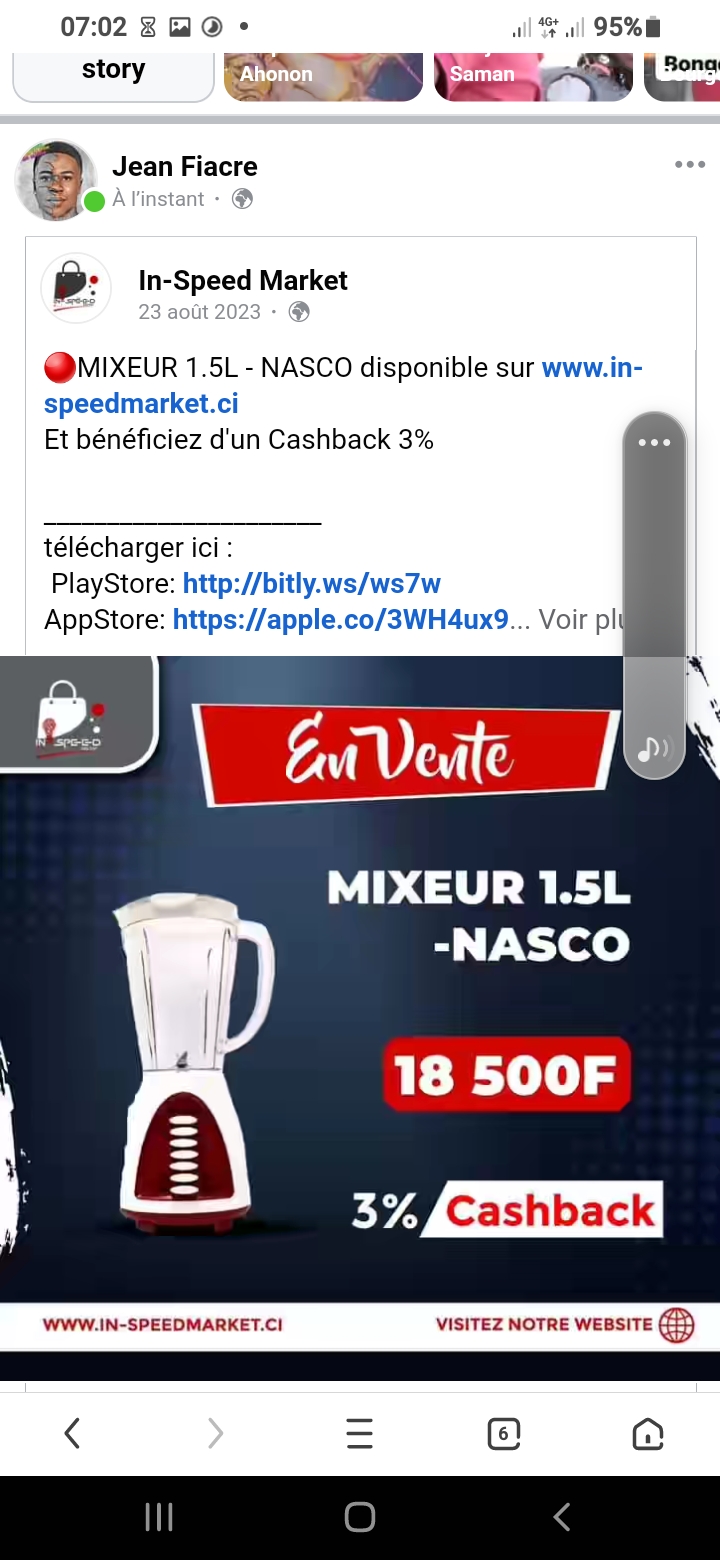Create a new story

113,72
